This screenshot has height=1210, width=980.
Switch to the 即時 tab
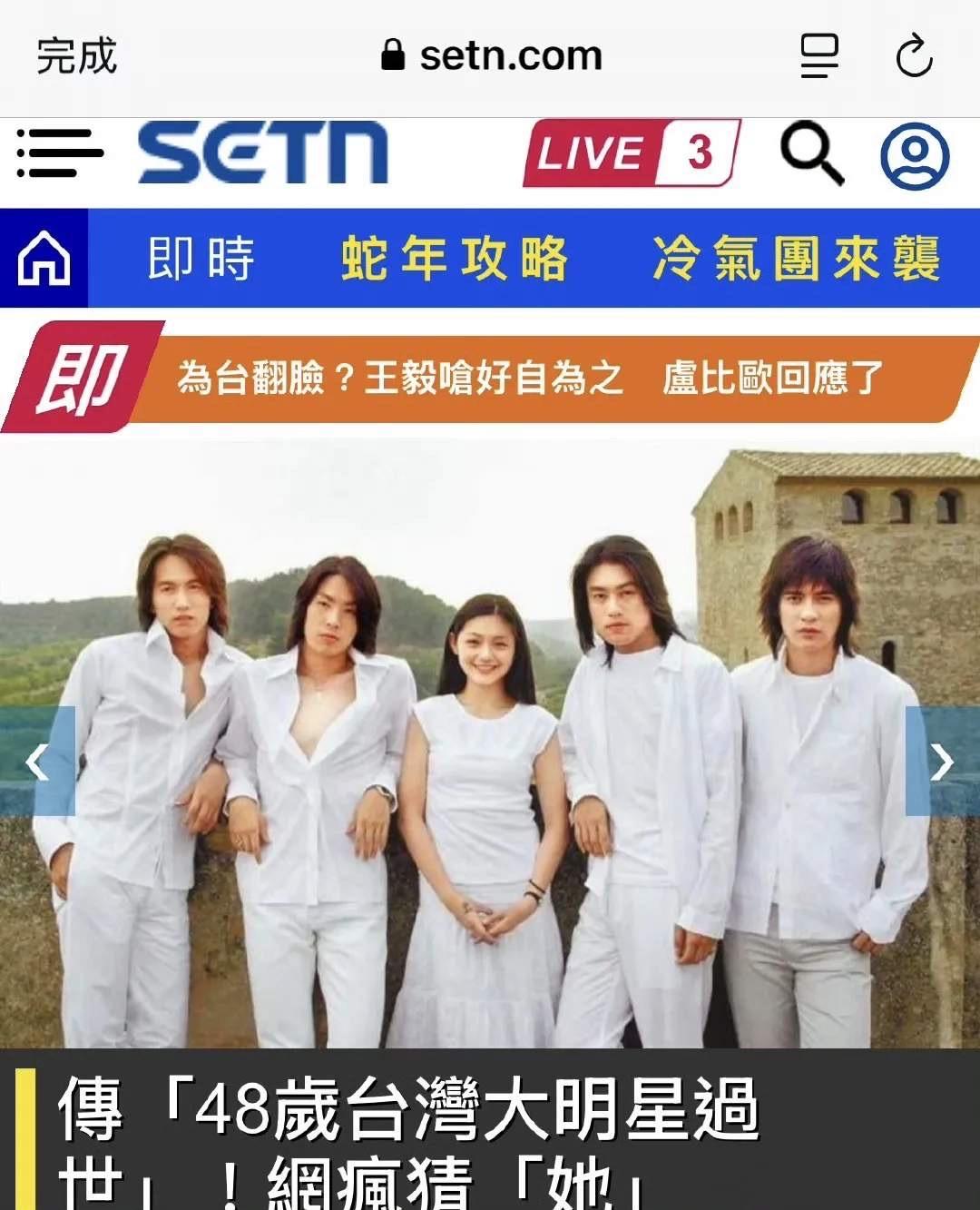click(201, 259)
